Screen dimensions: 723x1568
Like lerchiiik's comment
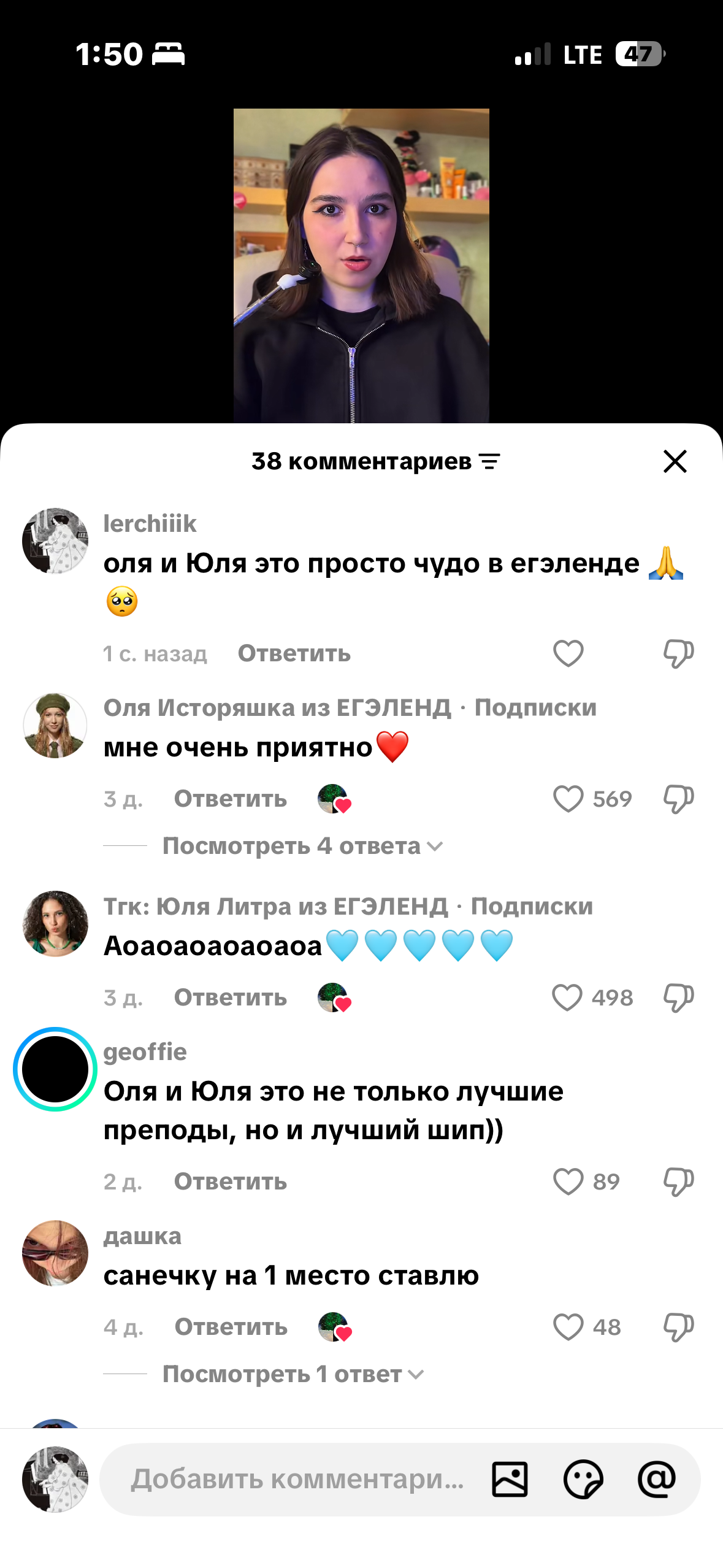point(568,653)
